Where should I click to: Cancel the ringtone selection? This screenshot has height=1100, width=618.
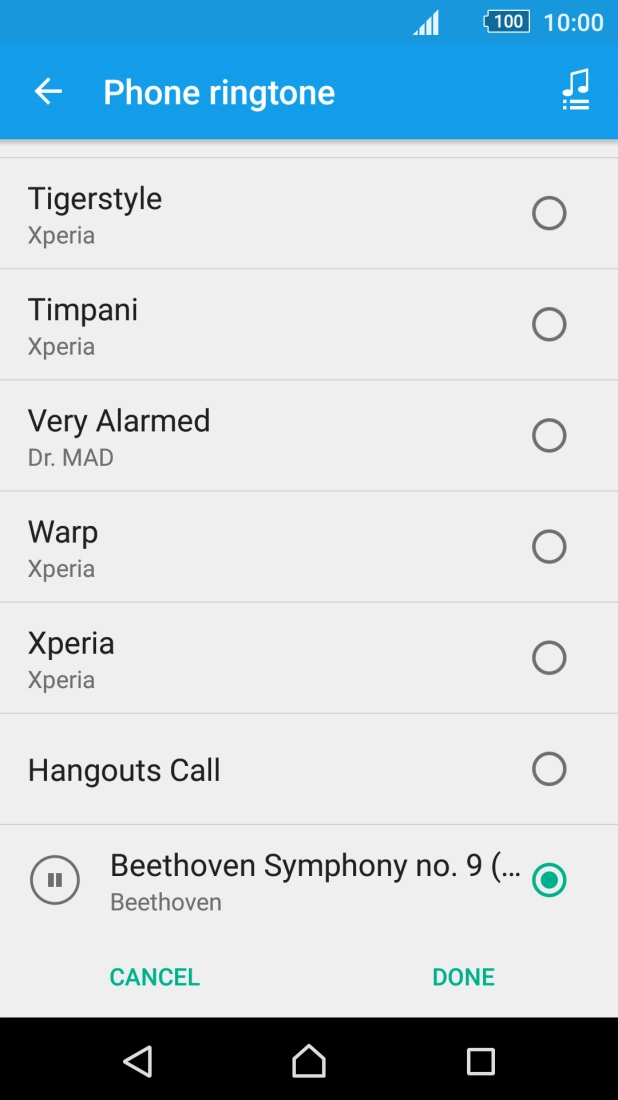click(154, 977)
